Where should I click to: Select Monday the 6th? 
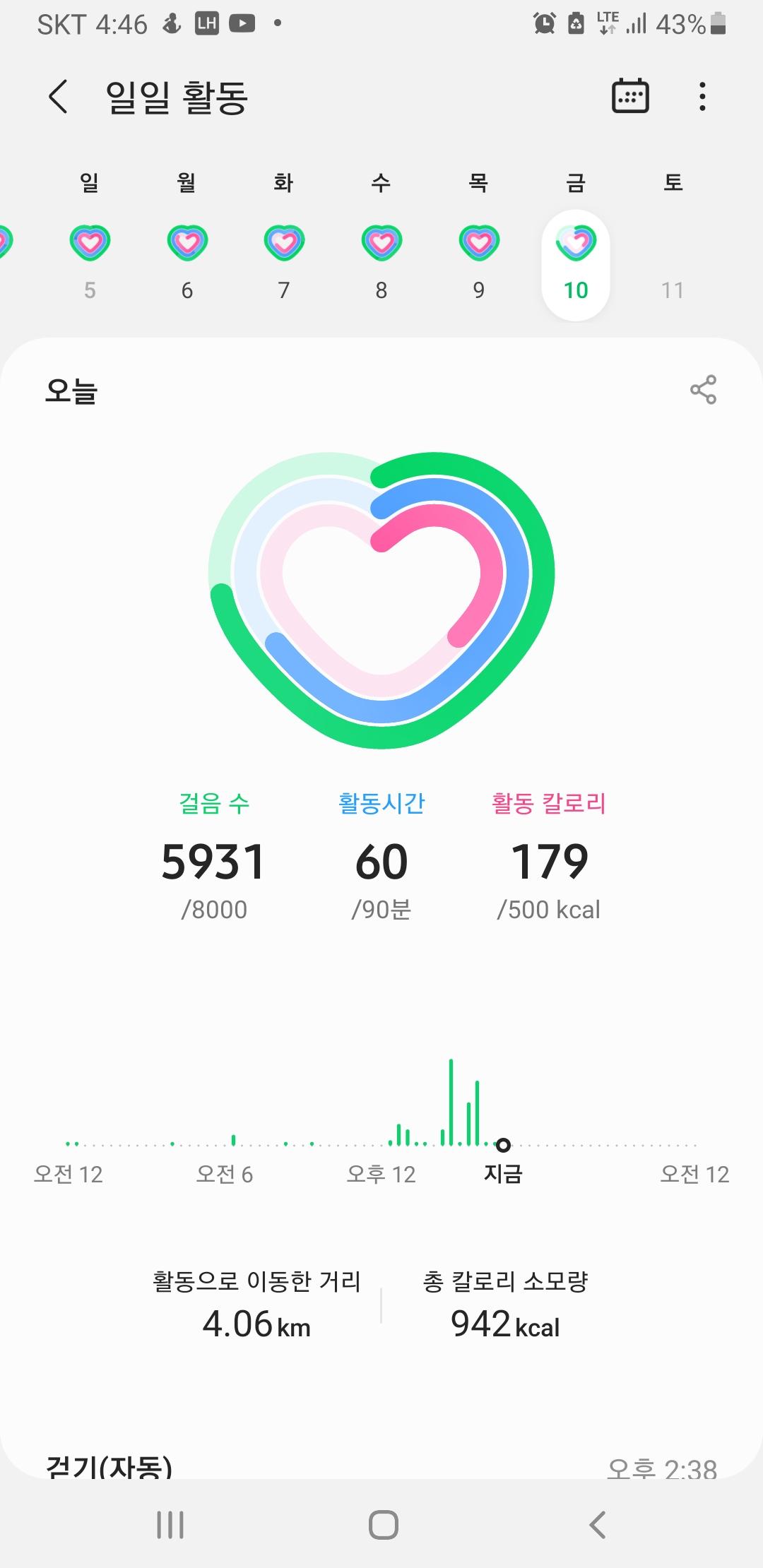coord(187,263)
